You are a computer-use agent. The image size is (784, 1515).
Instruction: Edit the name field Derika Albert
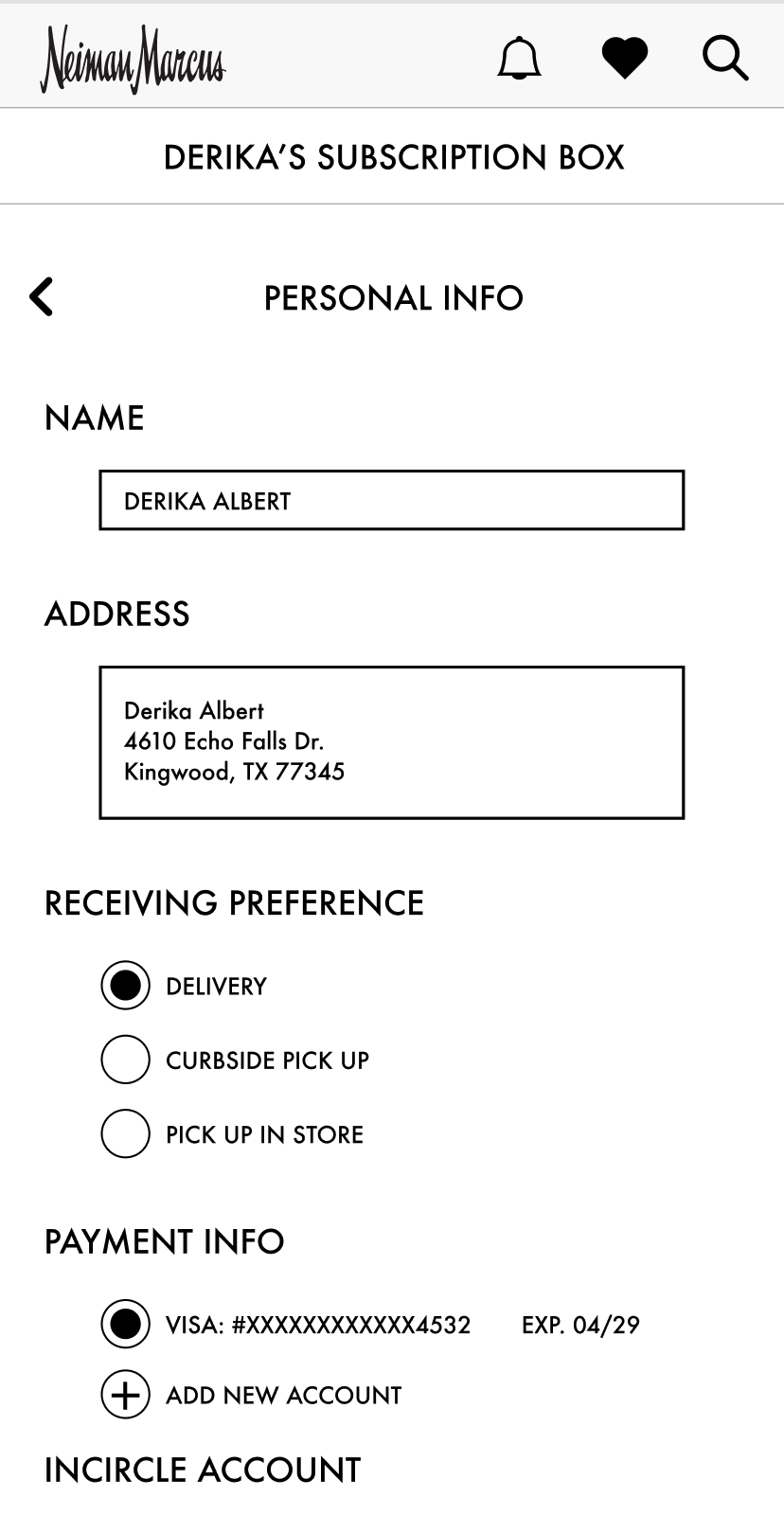coord(392,500)
